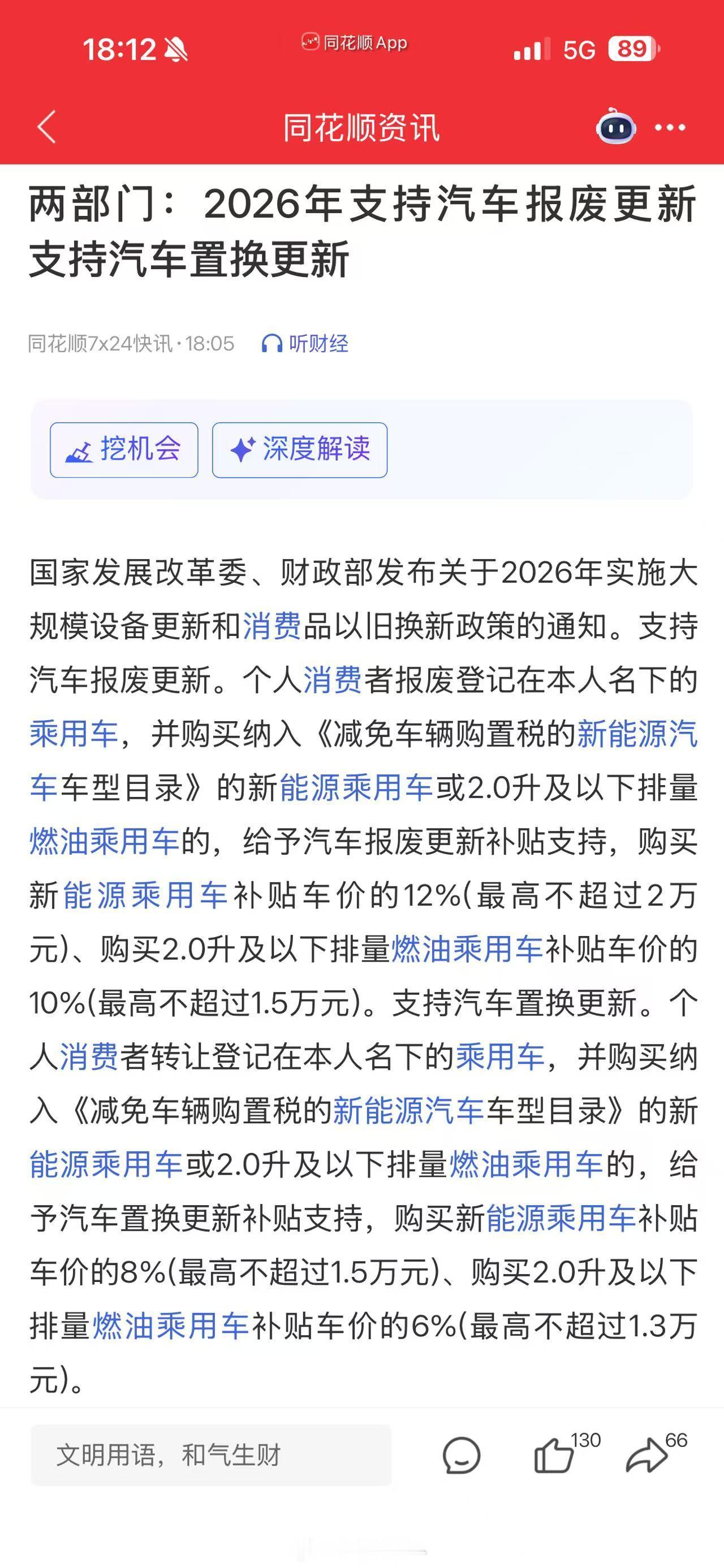
Task: Expand the more options ellipsis menu
Action: click(x=670, y=127)
